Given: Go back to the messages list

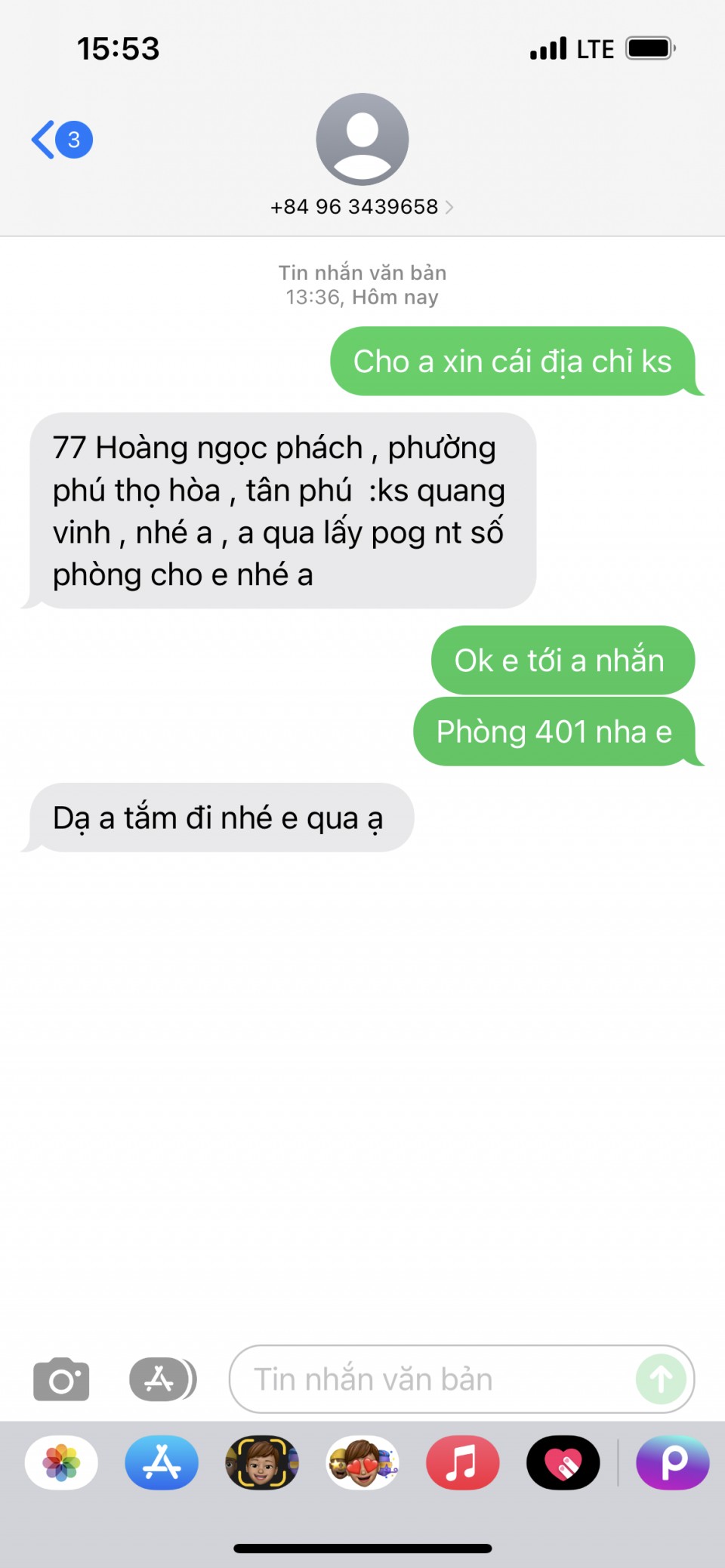Looking at the screenshot, I should [x=60, y=140].
